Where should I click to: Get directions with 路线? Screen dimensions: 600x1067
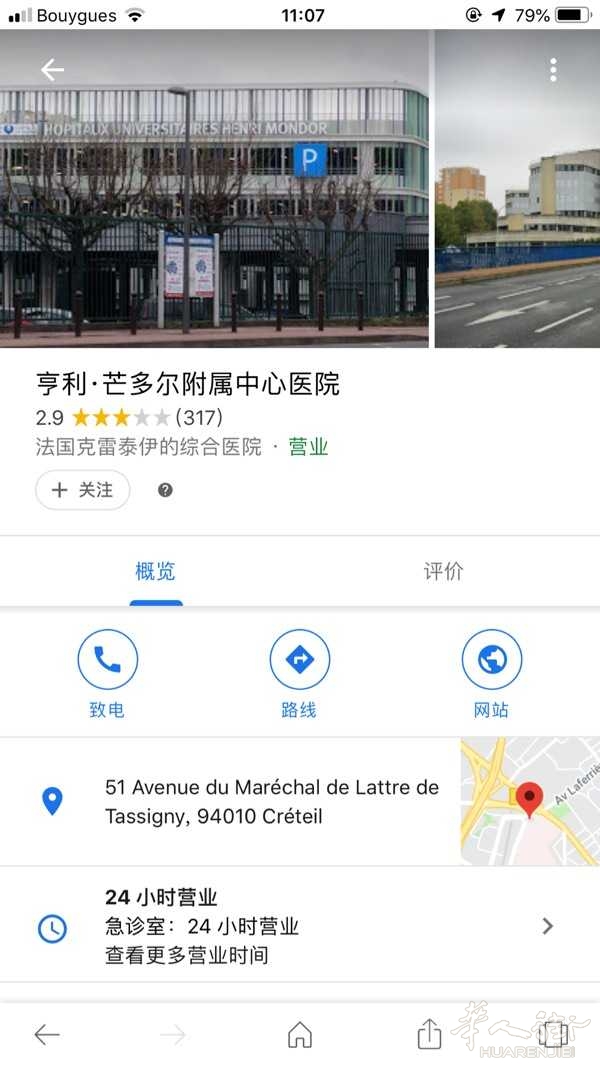pos(299,674)
